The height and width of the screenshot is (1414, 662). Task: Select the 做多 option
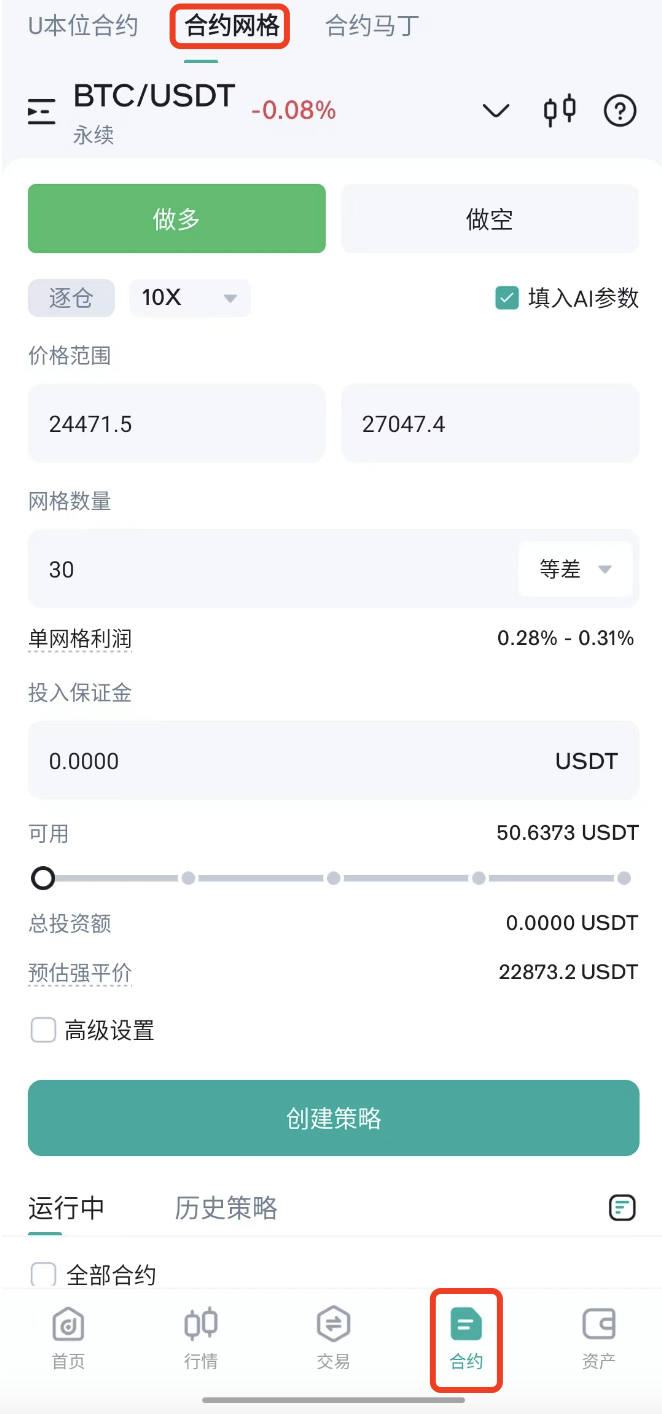(177, 218)
